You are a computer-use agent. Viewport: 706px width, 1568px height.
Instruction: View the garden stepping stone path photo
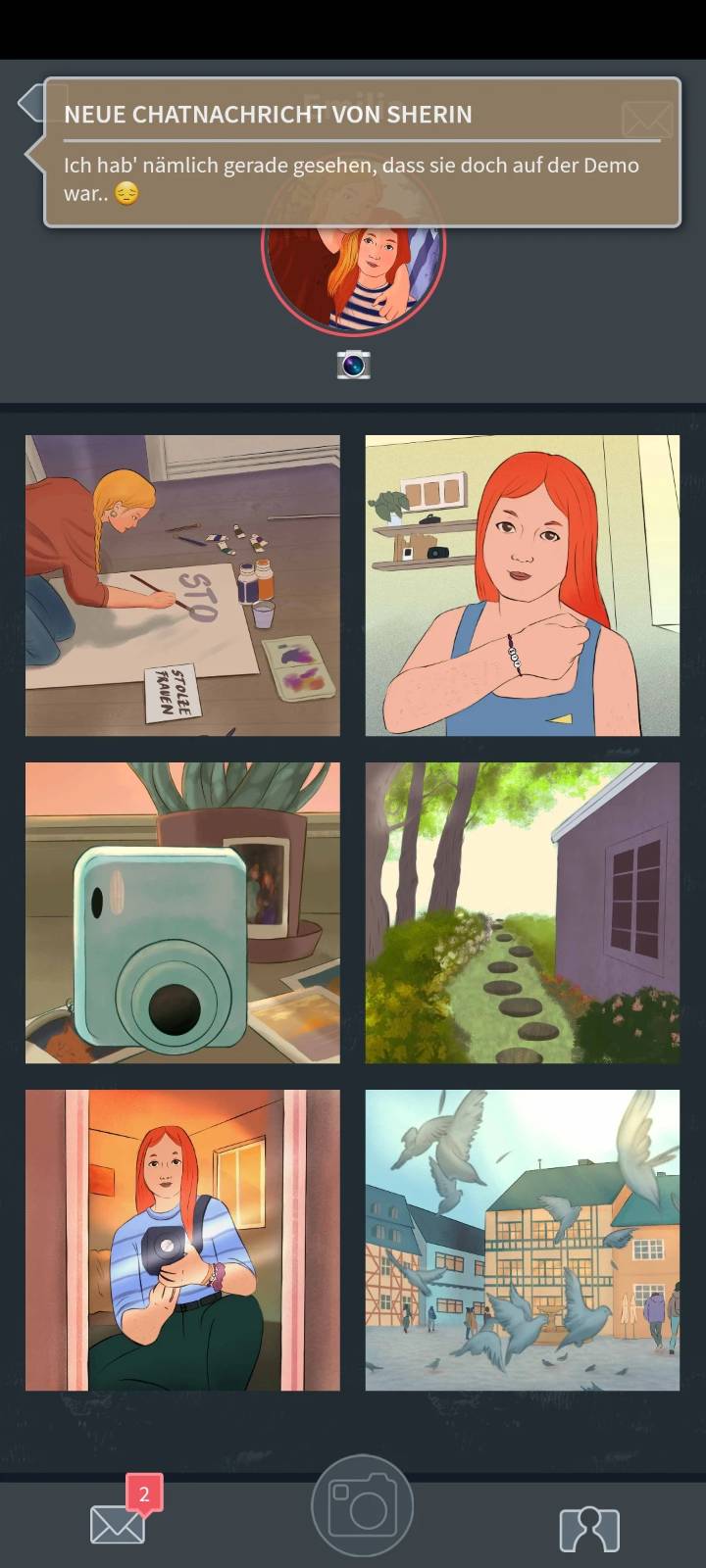pyautogui.click(x=522, y=912)
